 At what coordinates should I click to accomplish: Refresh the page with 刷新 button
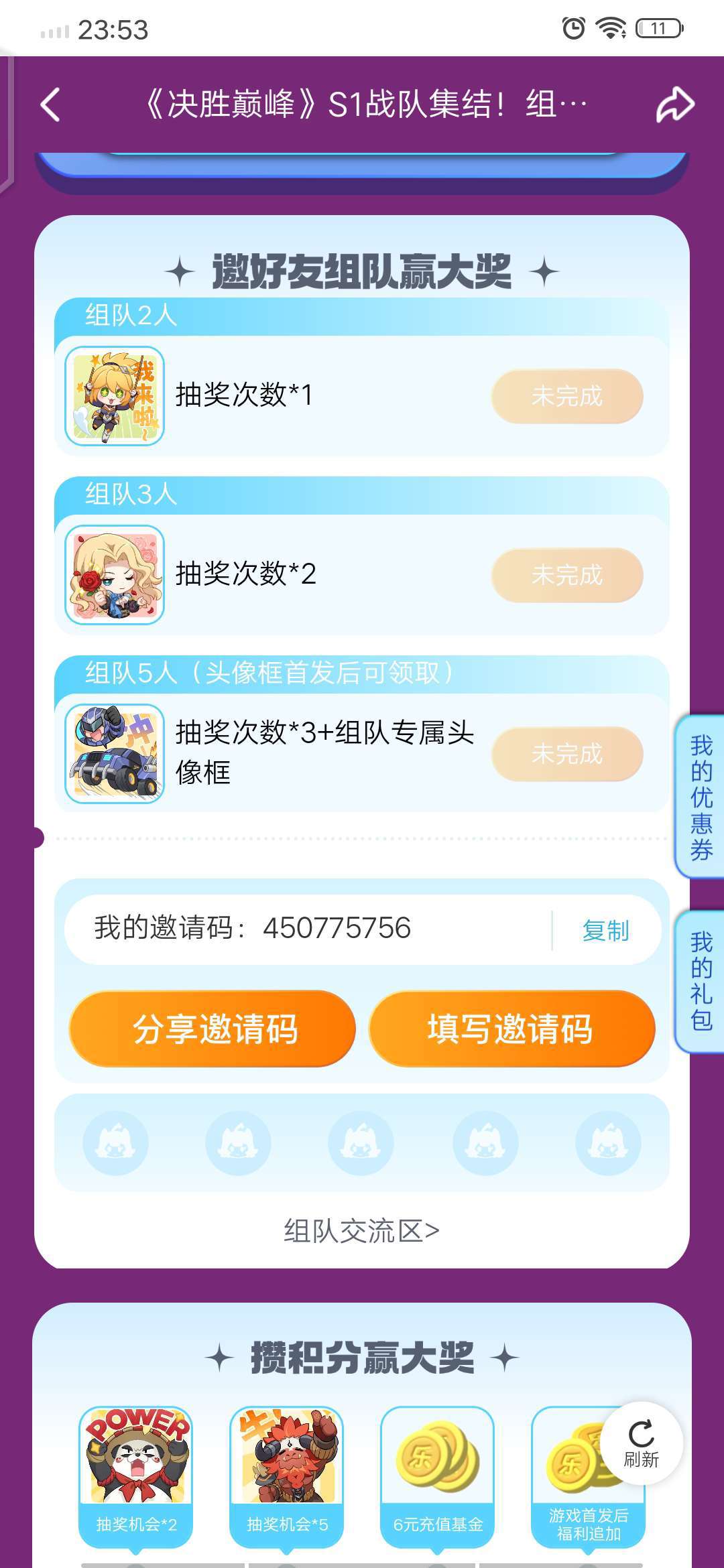click(x=641, y=1443)
